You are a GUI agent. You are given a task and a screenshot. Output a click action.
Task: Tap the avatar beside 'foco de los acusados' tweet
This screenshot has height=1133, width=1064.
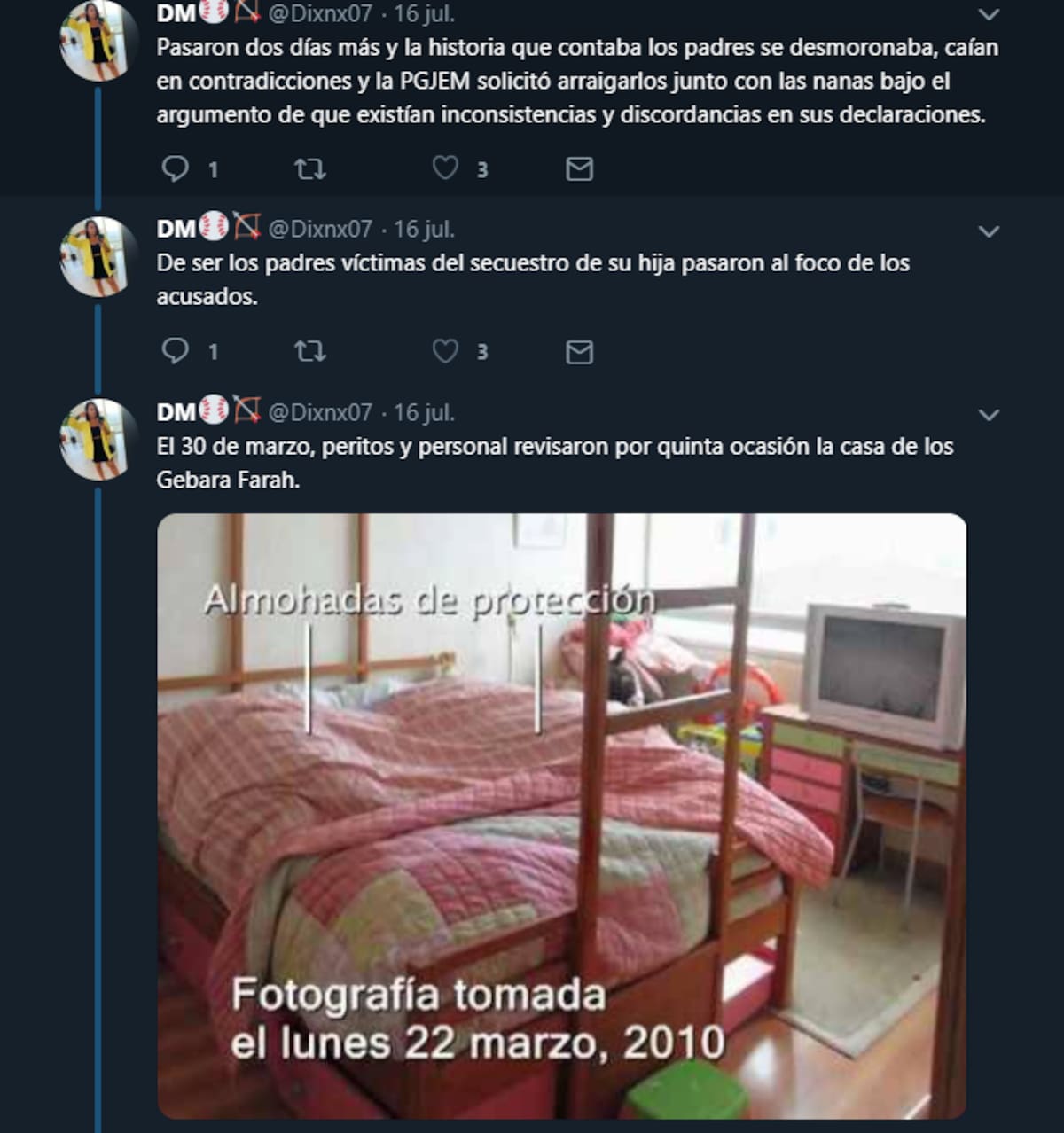[98, 255]
